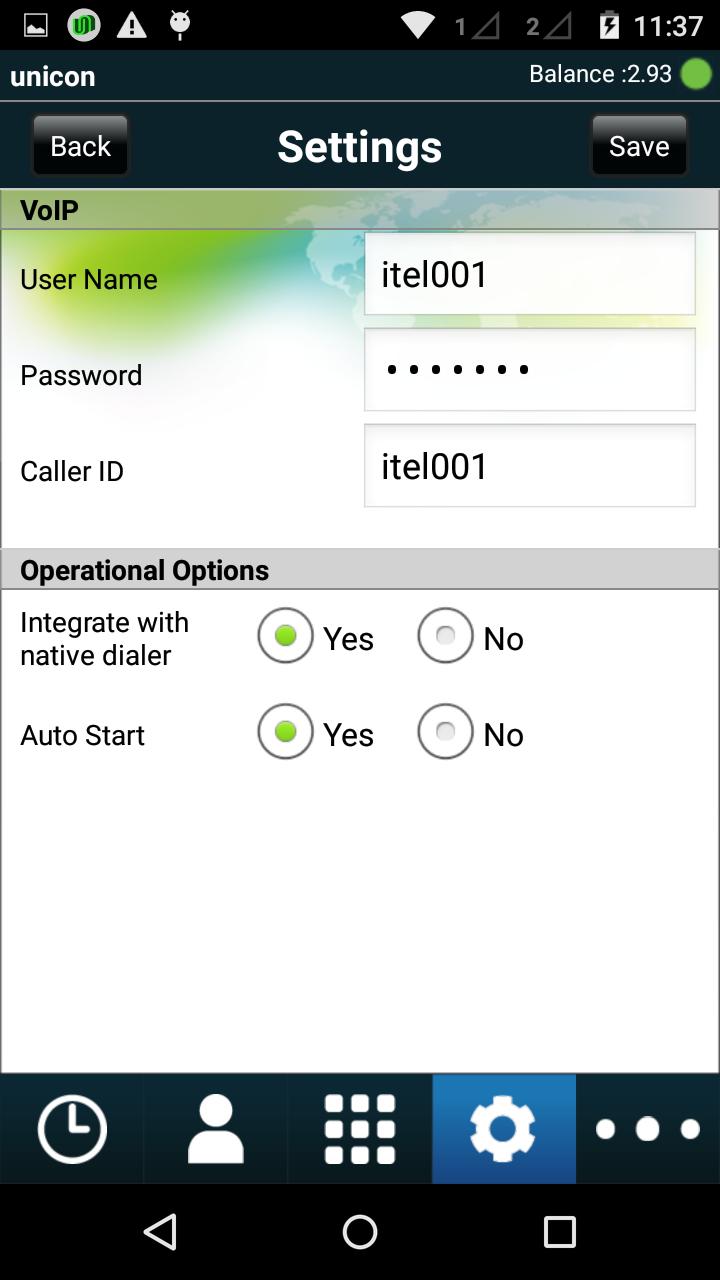Open the dial pad tab
720x1280 pixels.
(x=360, y=1129)
